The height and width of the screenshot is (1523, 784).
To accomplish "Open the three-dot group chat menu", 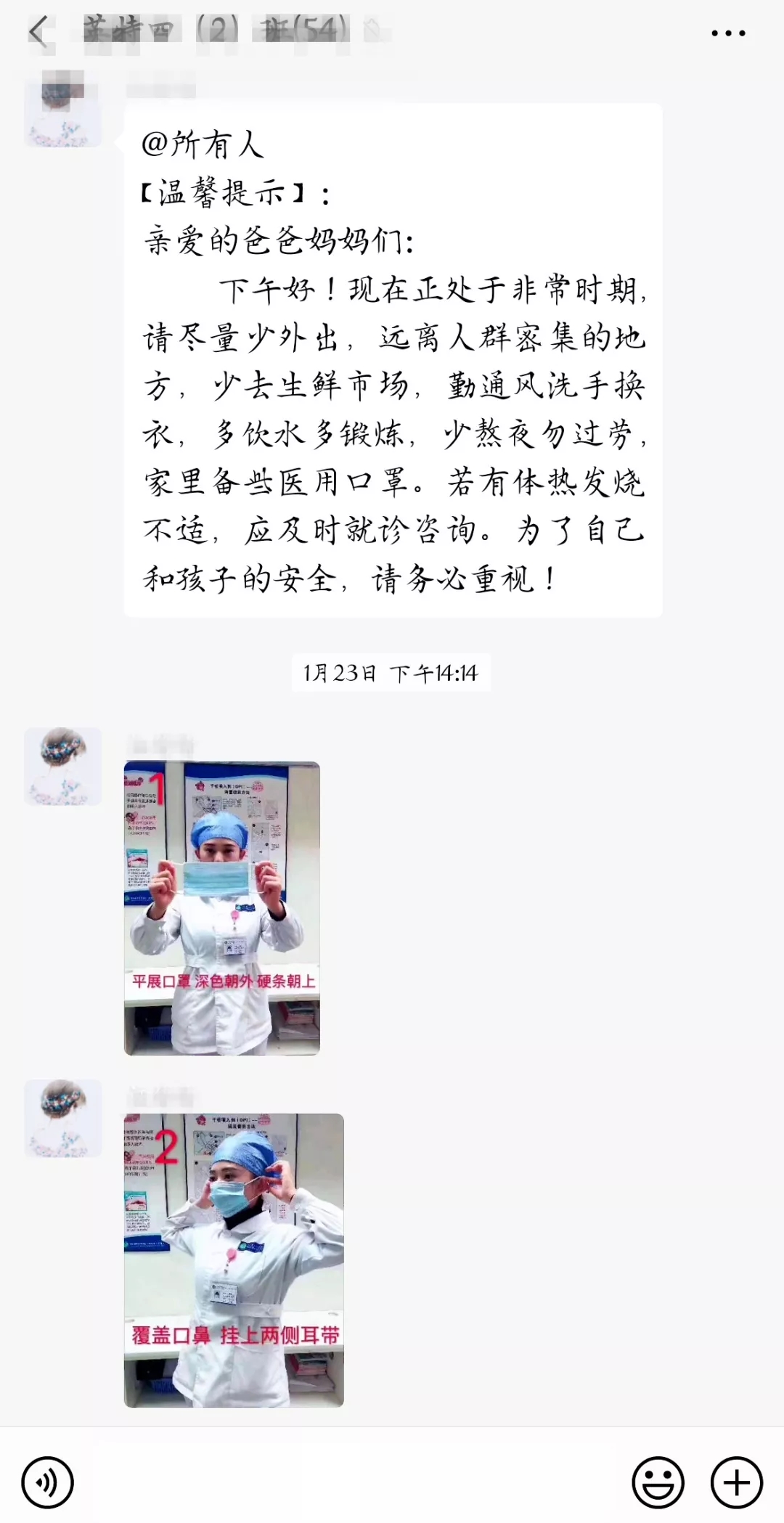I will coord(727,33).
